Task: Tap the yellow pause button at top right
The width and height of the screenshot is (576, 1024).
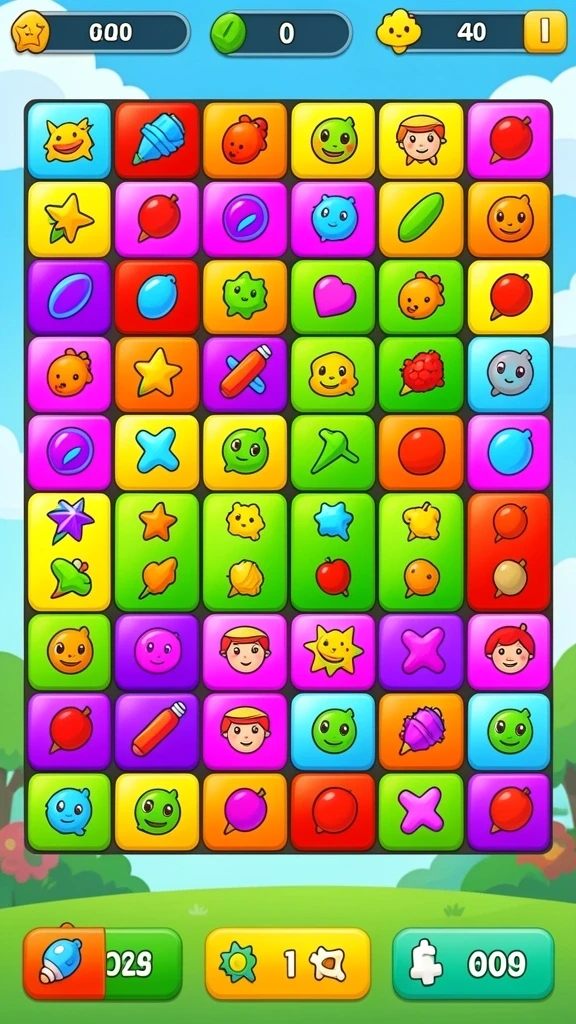Action: (545, 32)
